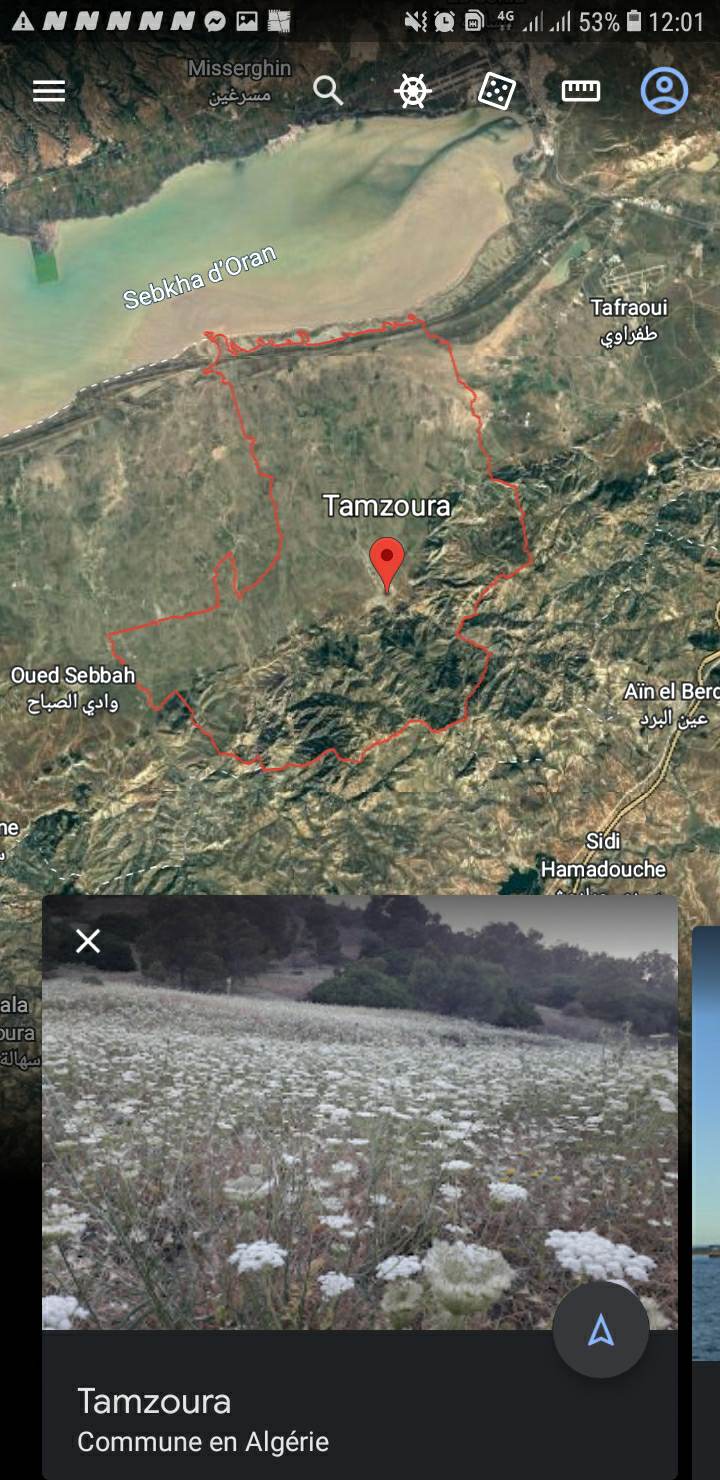Open the account profile icon
This screenshot has width=720, height=1480.
pyautogui.click(x=664, y=91)
